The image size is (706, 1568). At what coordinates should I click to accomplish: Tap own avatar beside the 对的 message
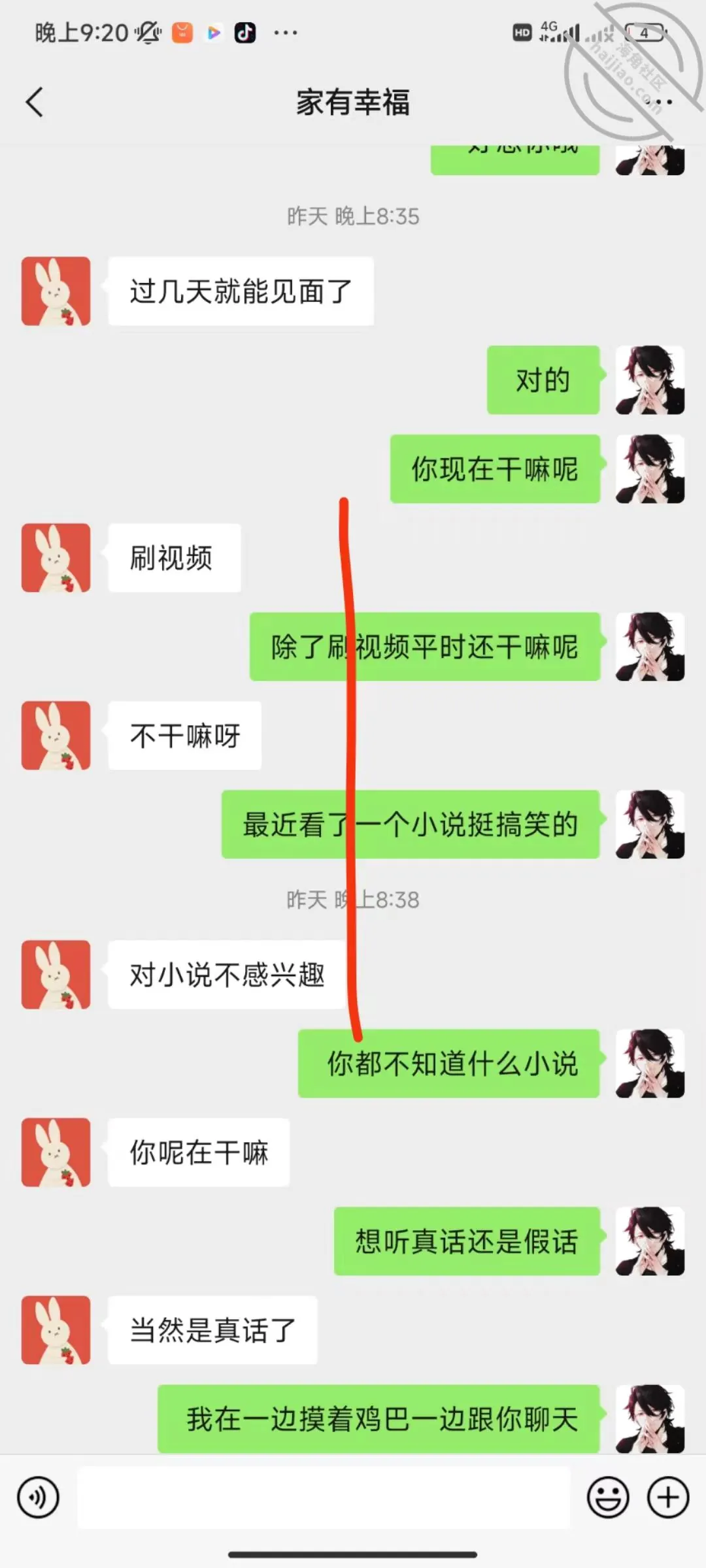point(650,380)
